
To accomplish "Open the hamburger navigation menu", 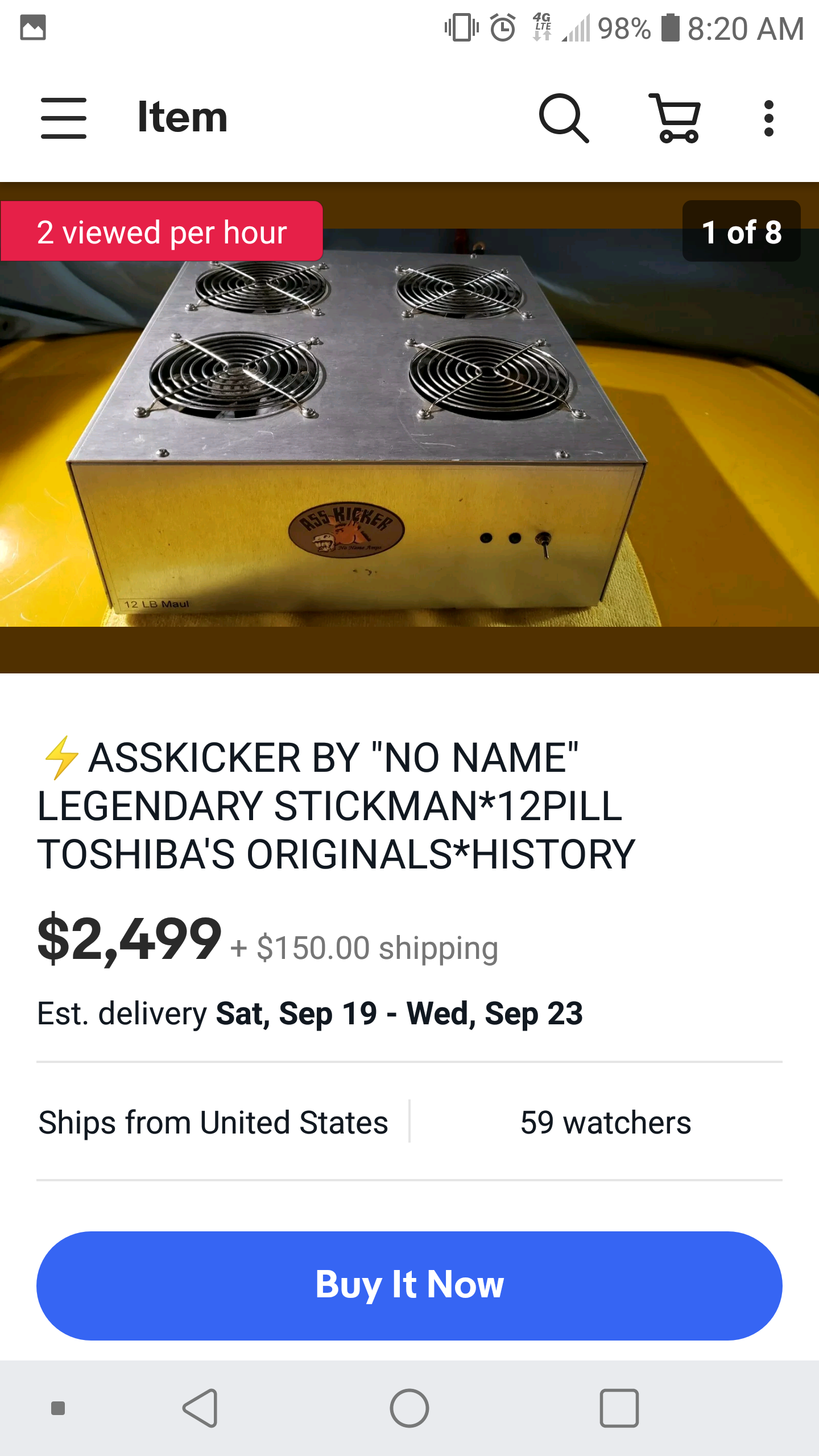I will [64, 118].
